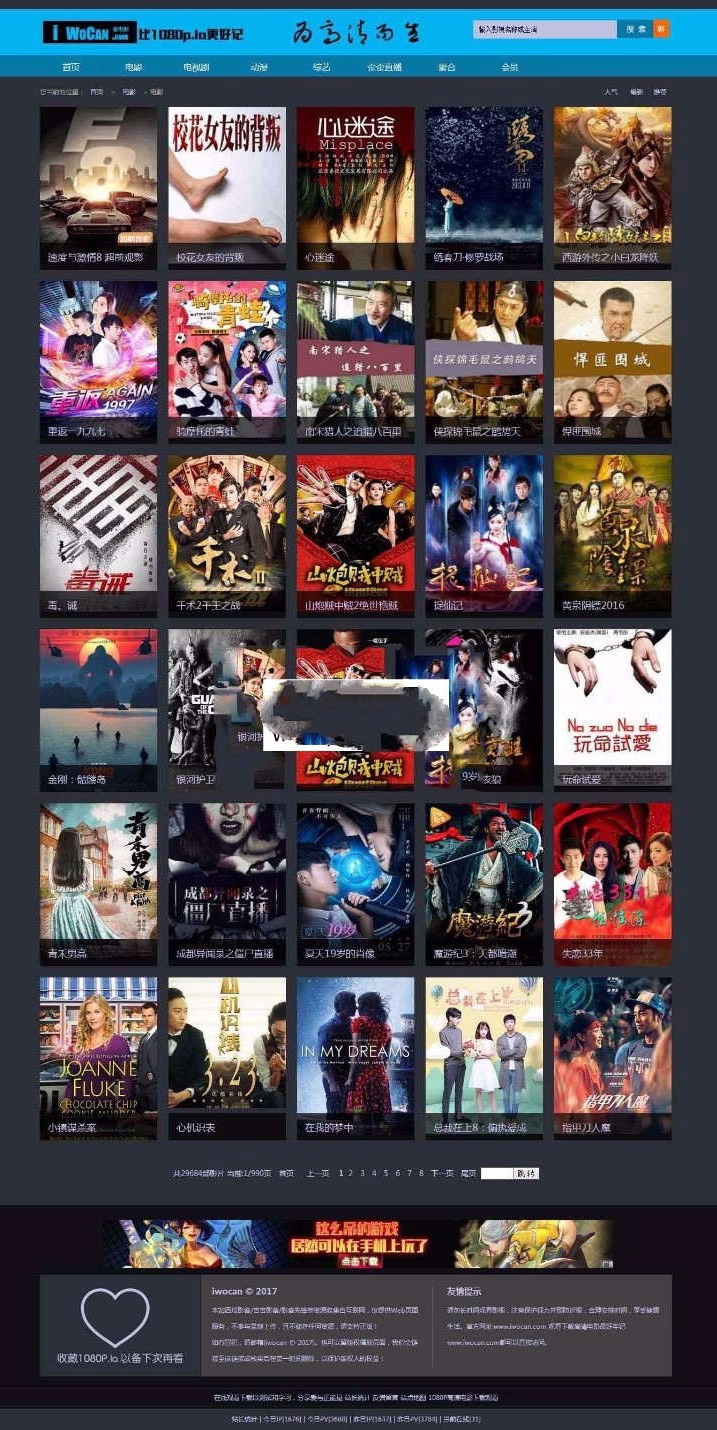Tap the blue 搜索 search button
The width and height of the screenshot is (717, 1430).
pos(635,29)
